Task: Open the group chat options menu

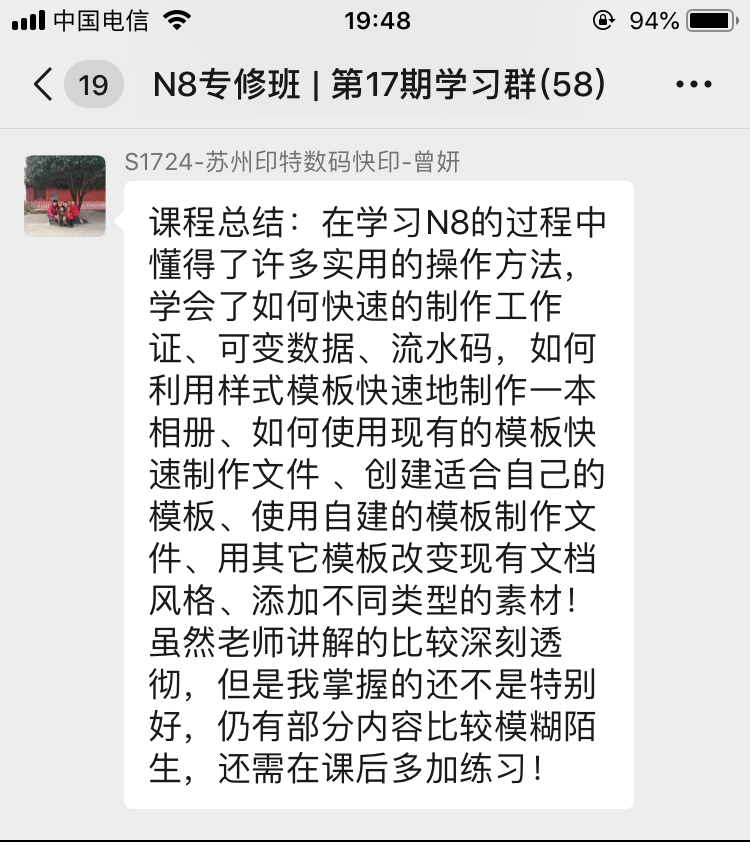Action: click(693, 85)
